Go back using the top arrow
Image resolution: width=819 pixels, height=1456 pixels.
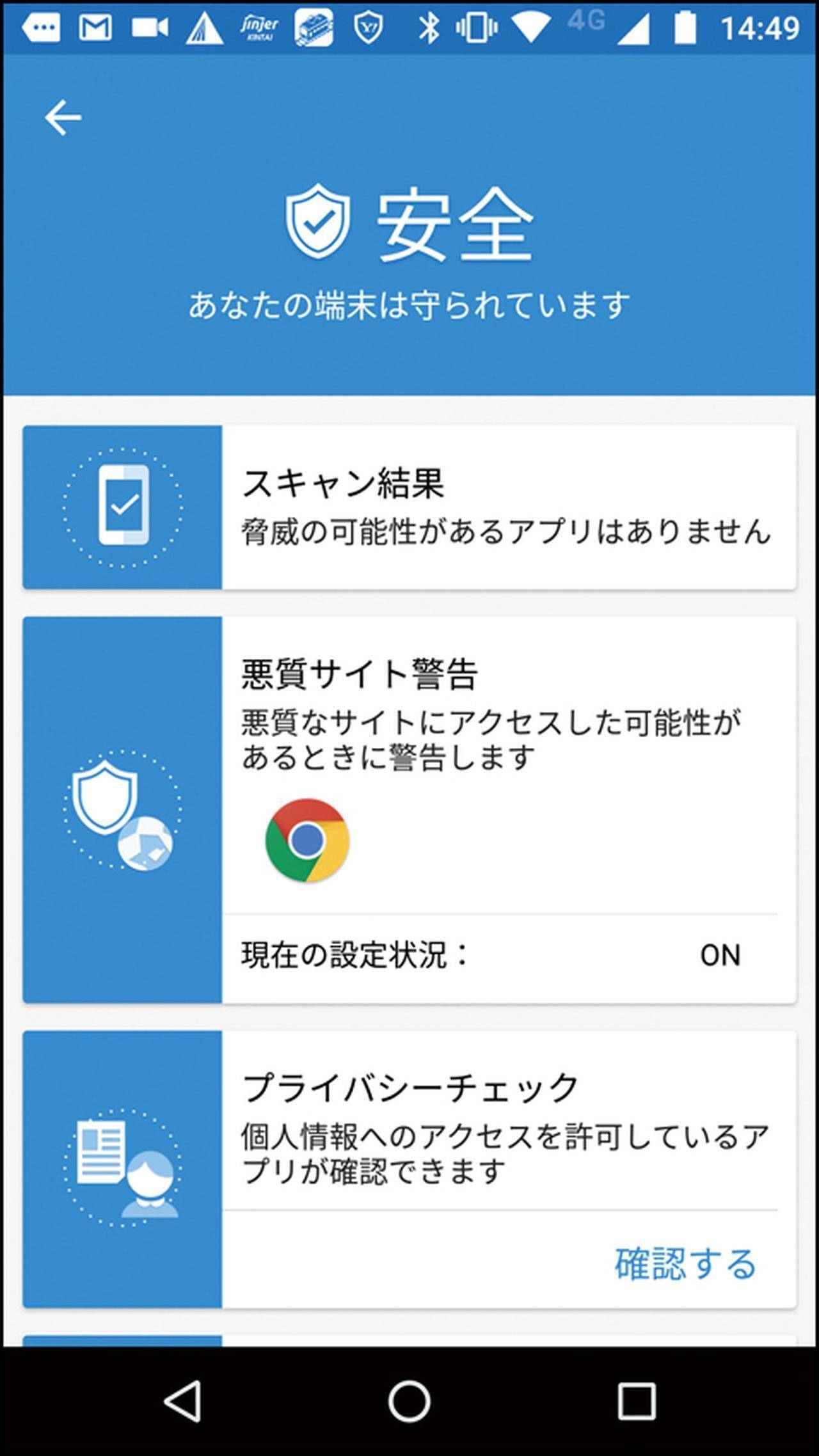pyautogui.click(x=63, y=118)
